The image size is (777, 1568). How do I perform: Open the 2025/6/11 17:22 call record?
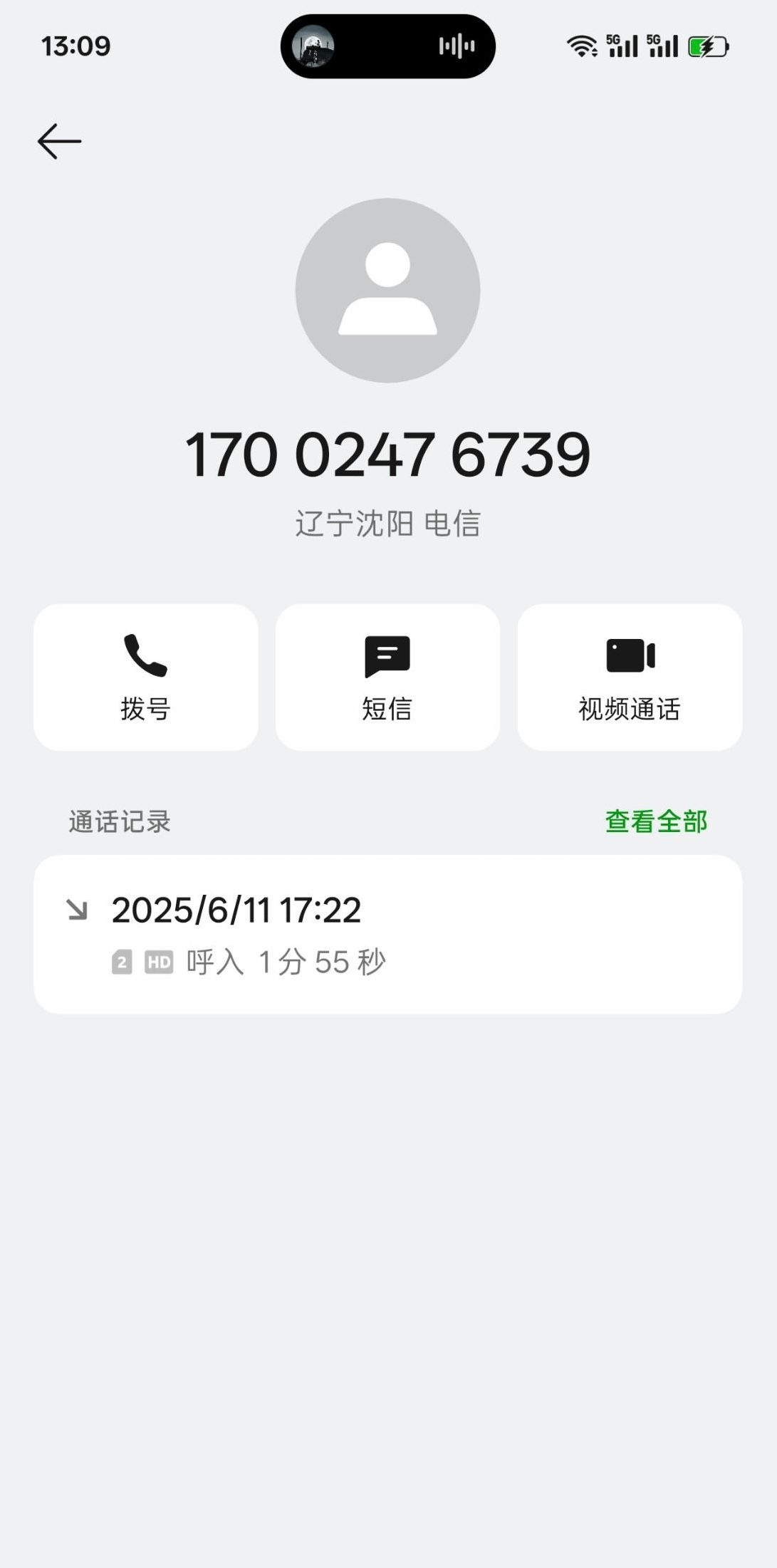tap(387, 934)
